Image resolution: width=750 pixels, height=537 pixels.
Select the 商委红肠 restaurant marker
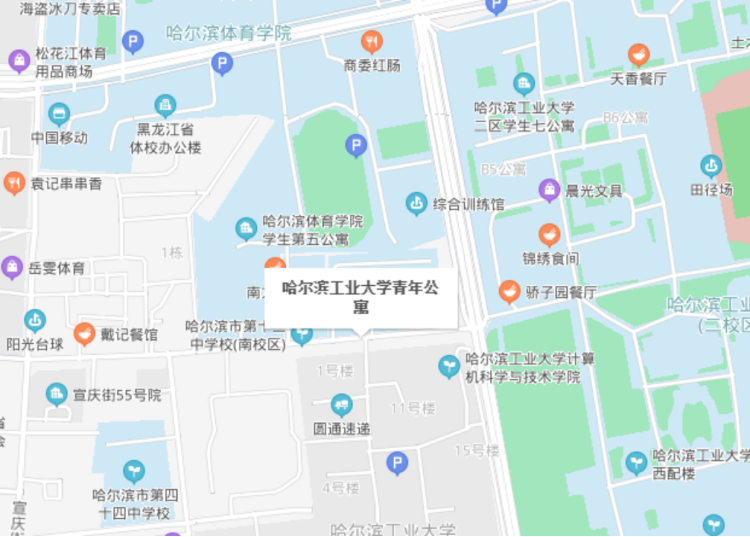(372, 42)
